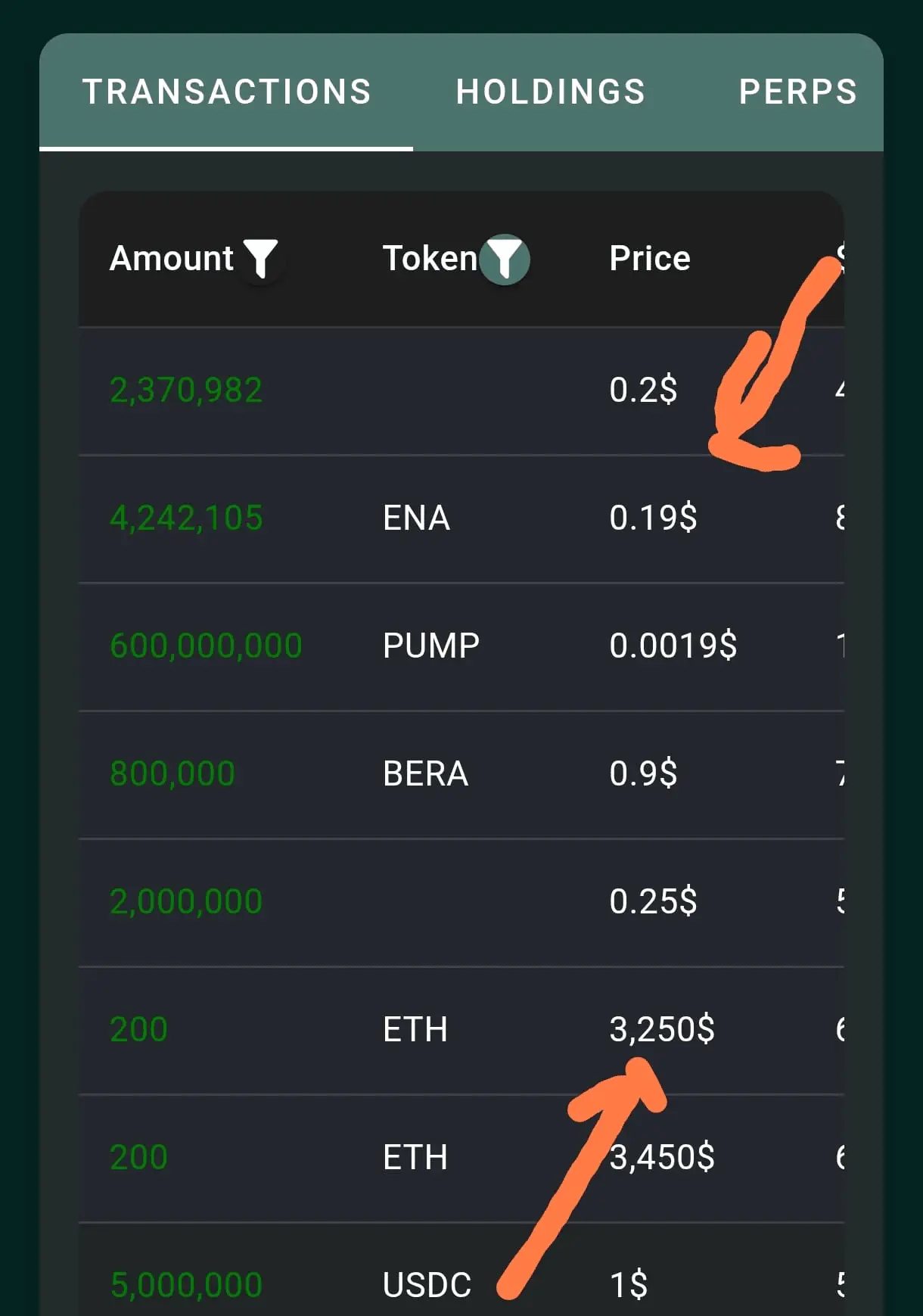The image size is (923, 1316).
Task: Filter transactions by Token
Action: pyautogui.click(x=505, y=259)
